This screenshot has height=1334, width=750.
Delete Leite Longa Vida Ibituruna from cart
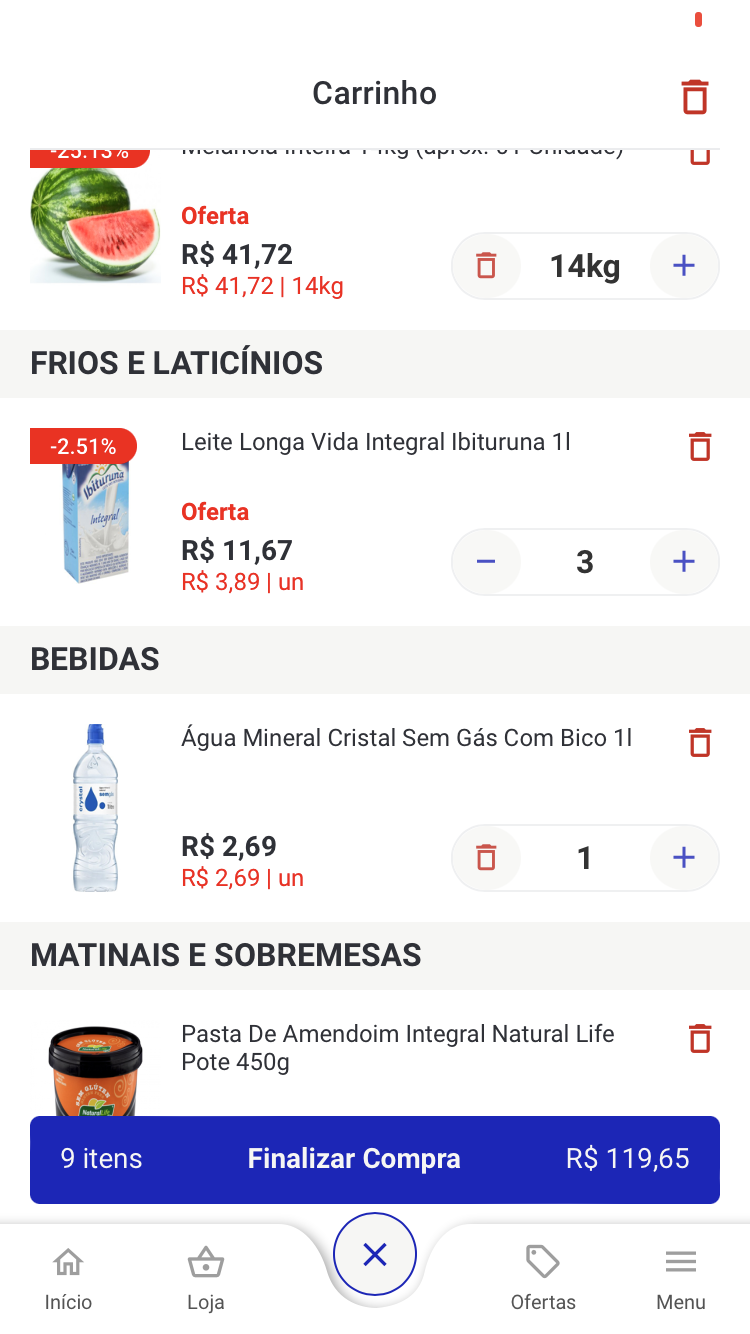(700, 446)
